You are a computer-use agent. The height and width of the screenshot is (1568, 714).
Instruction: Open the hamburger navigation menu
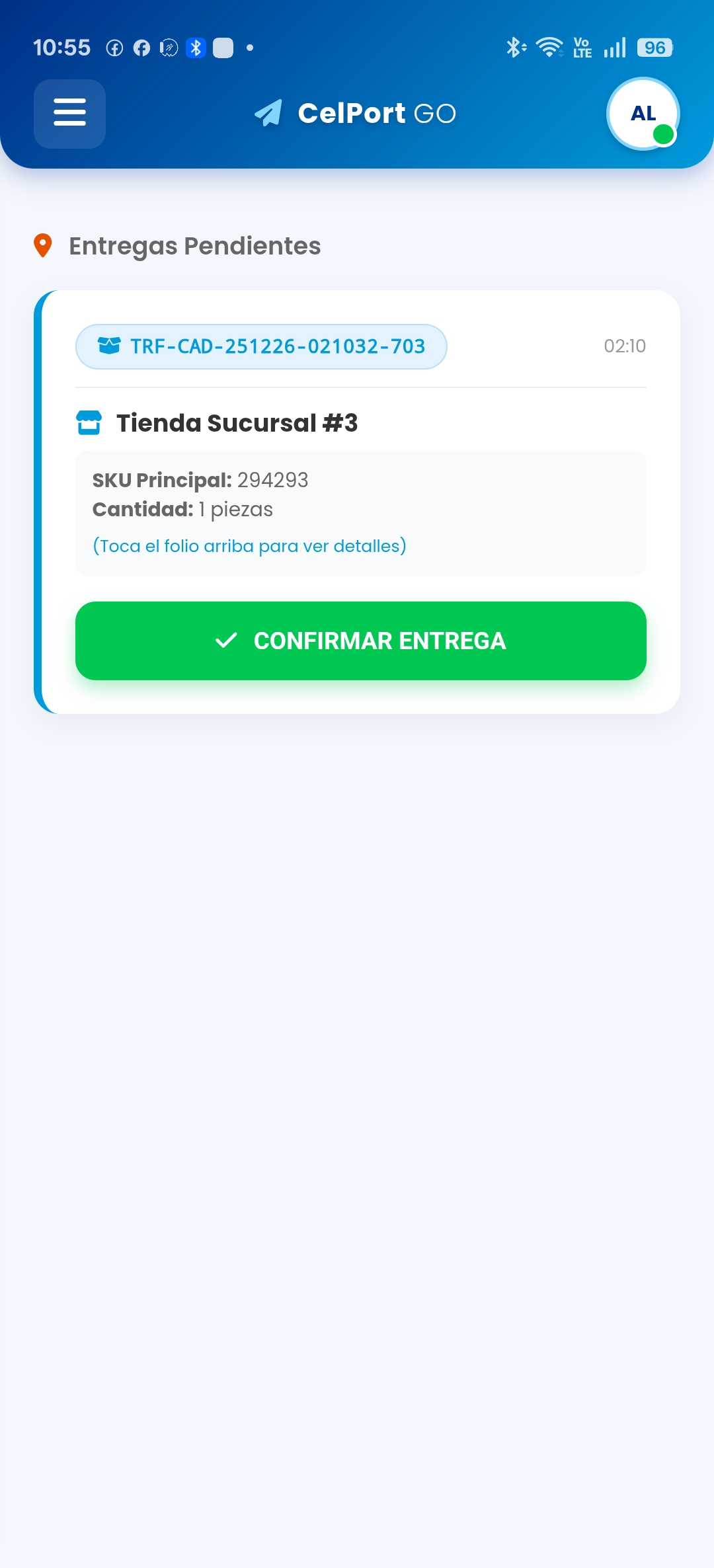pyautogui.click(x=69, y=114)
